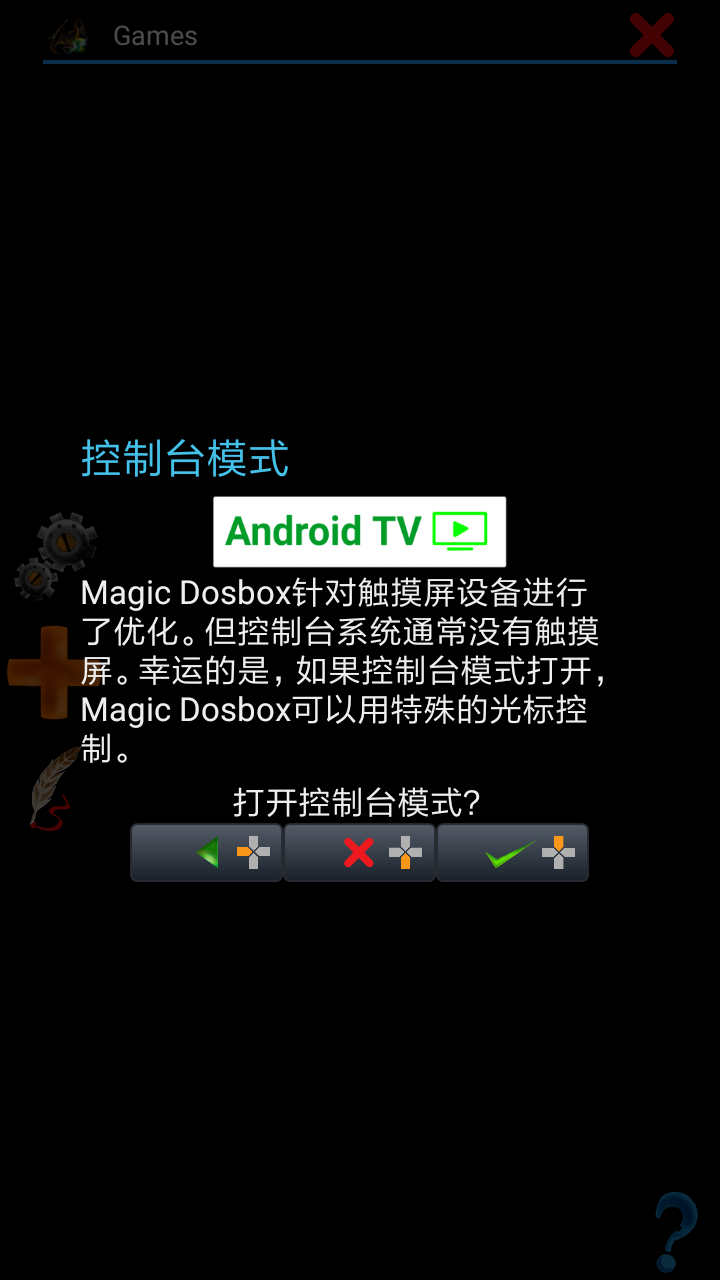The height and width of the screenshot is (1280, 720).
Task: Tap the feather quill icon
Action: click(52, 786)
